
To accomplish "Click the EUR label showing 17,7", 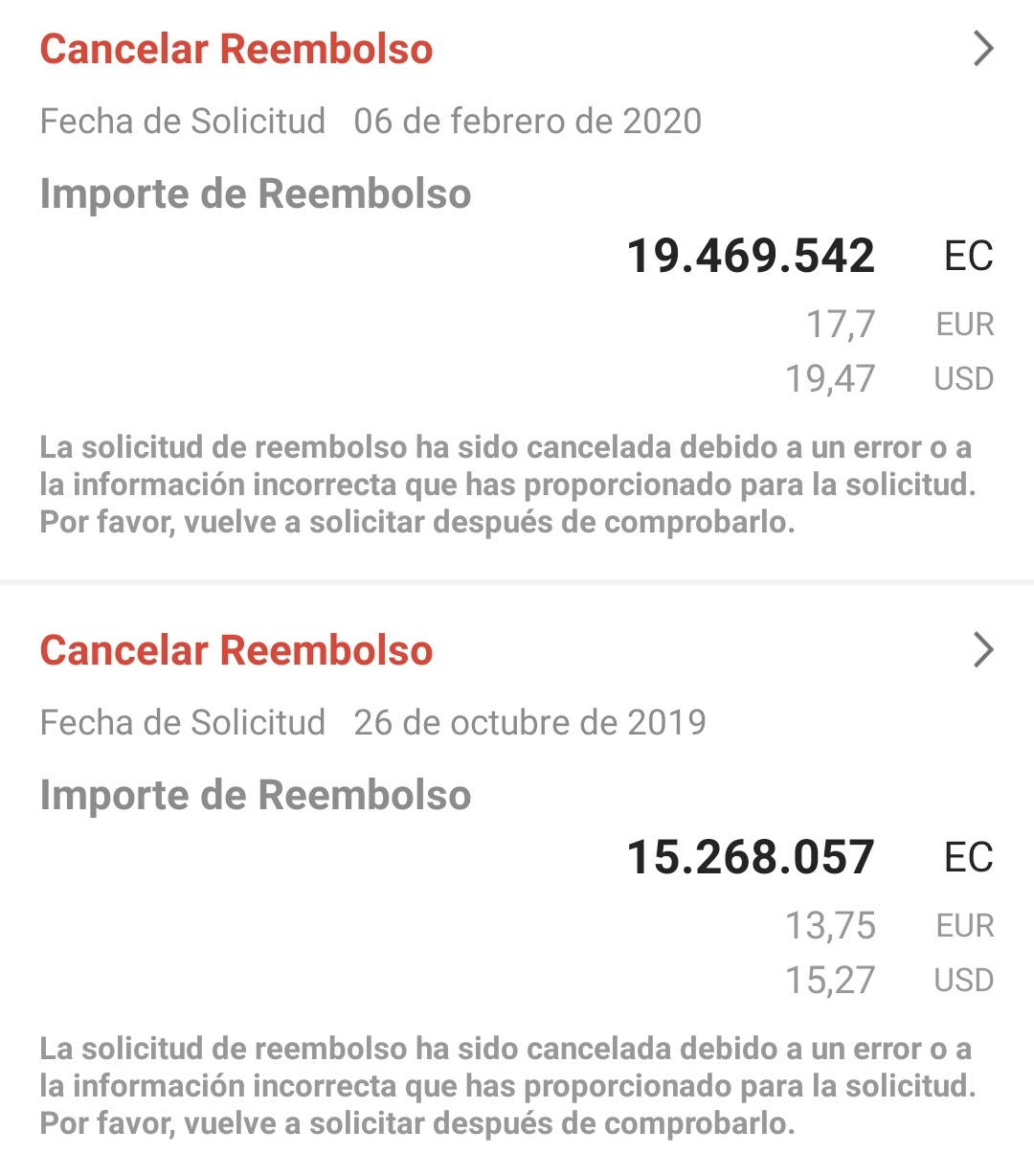I will (963, 324).
